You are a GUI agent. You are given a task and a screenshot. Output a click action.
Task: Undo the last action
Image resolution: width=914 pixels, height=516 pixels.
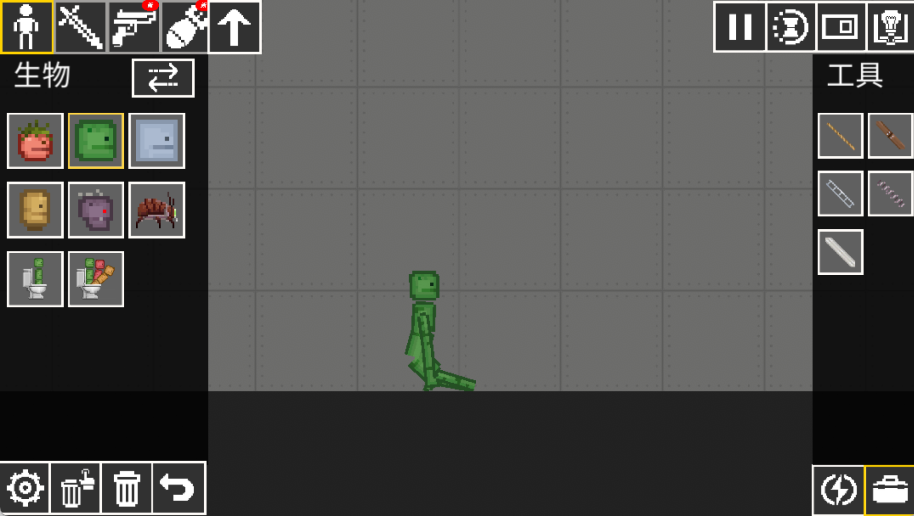[x=179, y=489]
